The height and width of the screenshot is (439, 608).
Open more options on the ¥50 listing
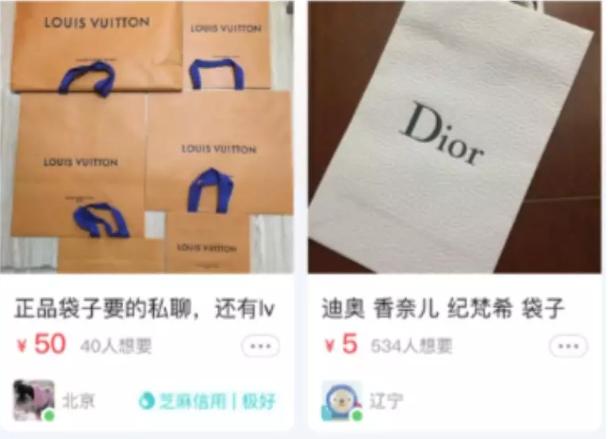point(261,346)
